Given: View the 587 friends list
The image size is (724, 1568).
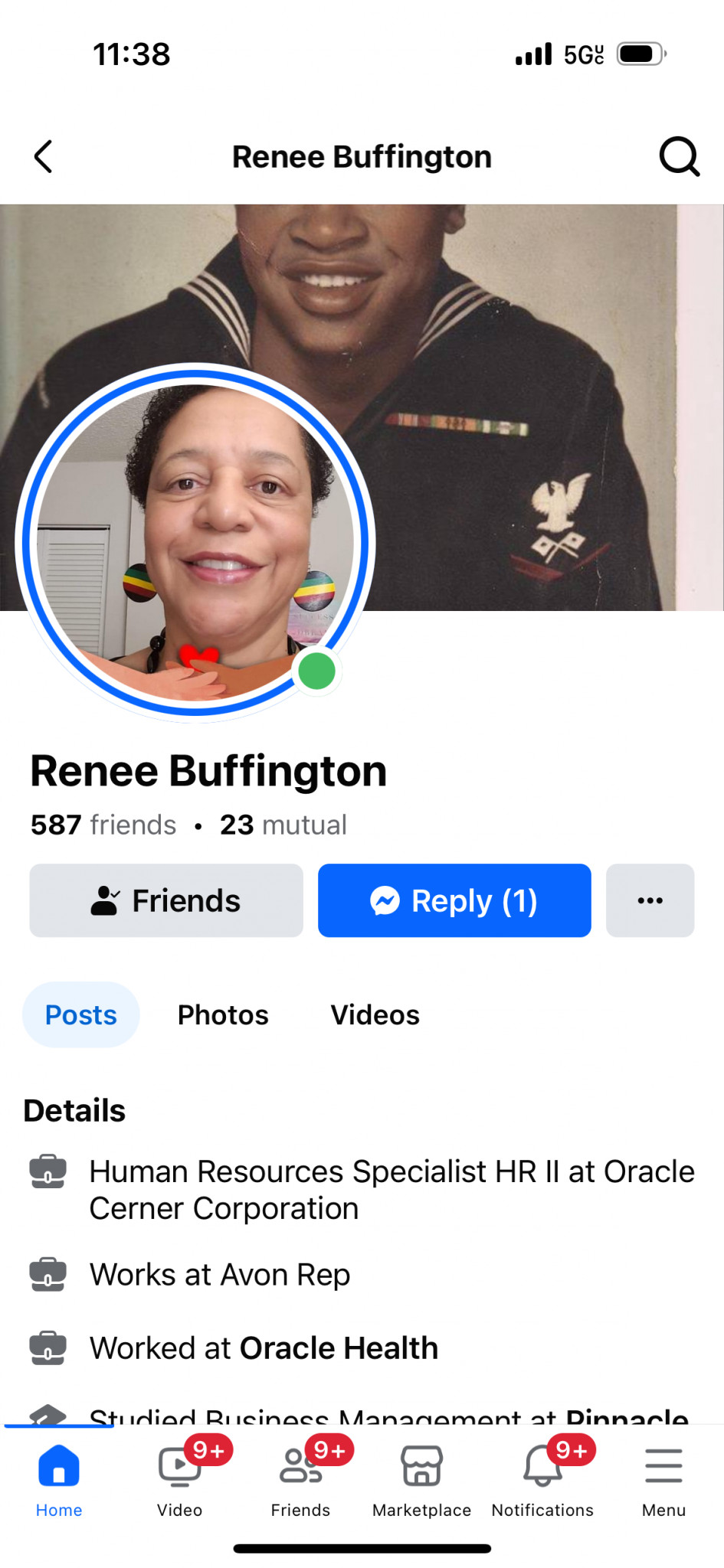Looking at the screenshot, I should 103,825.
